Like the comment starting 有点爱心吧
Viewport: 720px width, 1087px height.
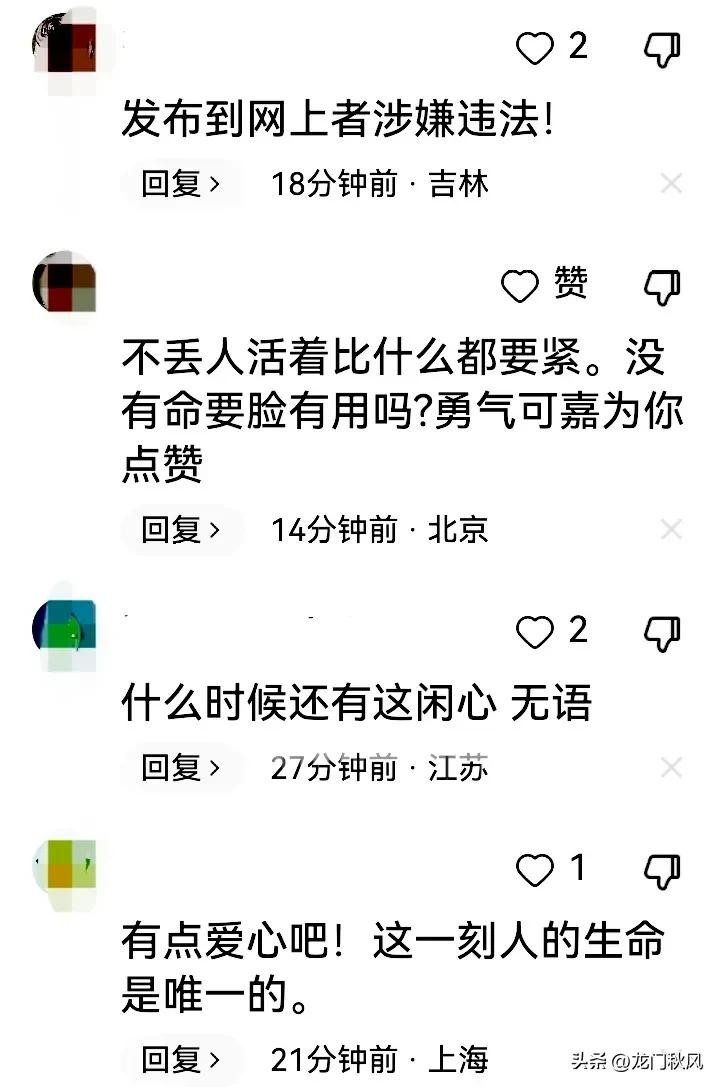tap(534, 870)
